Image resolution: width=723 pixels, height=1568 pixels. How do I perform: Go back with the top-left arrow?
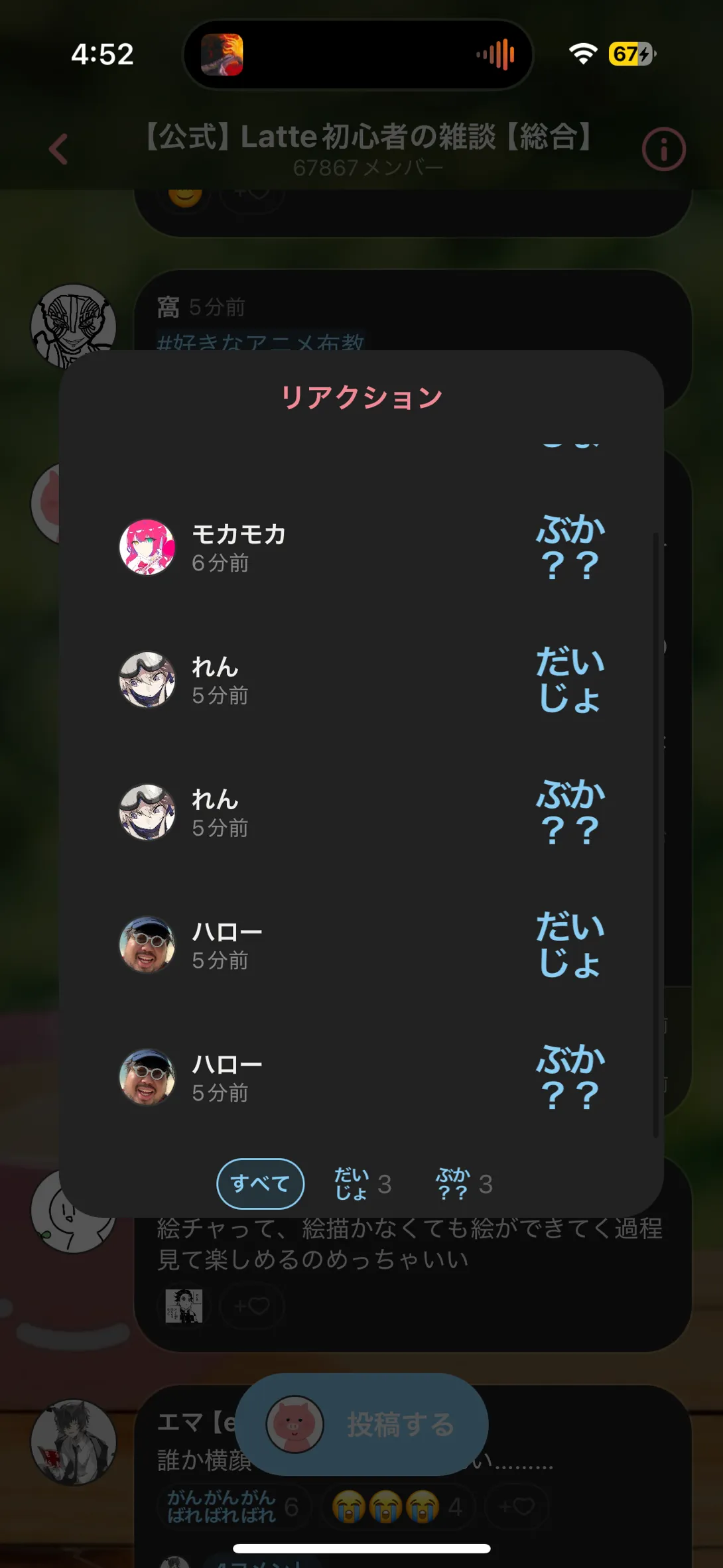tap(58, 149)
